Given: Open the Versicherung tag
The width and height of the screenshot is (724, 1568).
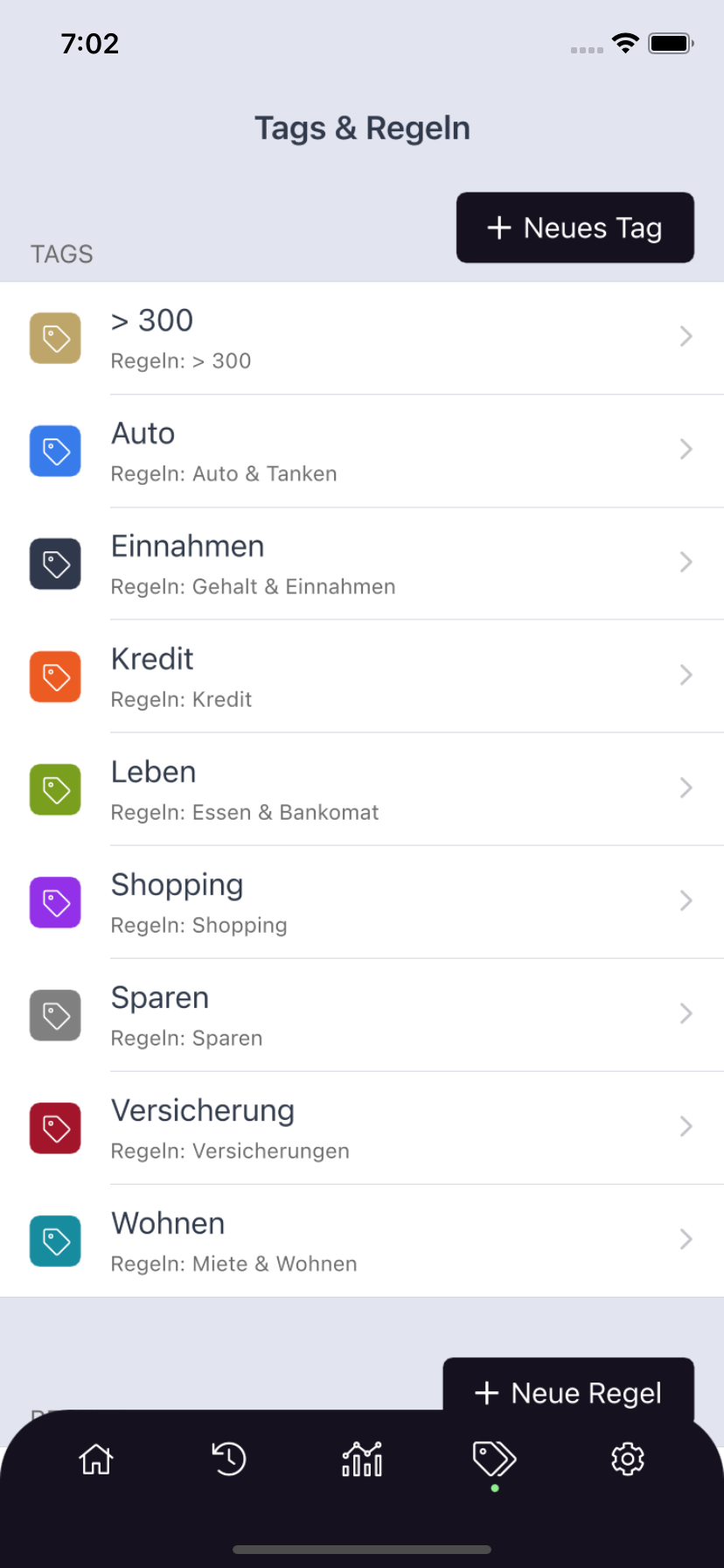Looking at the screenshot, I should 362,1129.
